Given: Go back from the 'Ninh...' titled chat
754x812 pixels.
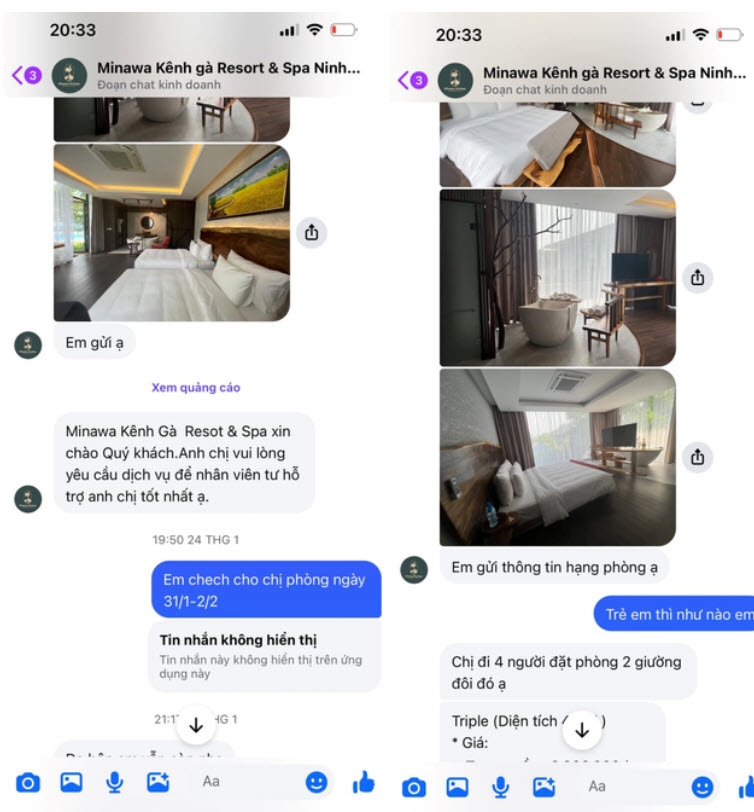Looking at the screenshot, I should coord(412,80).
